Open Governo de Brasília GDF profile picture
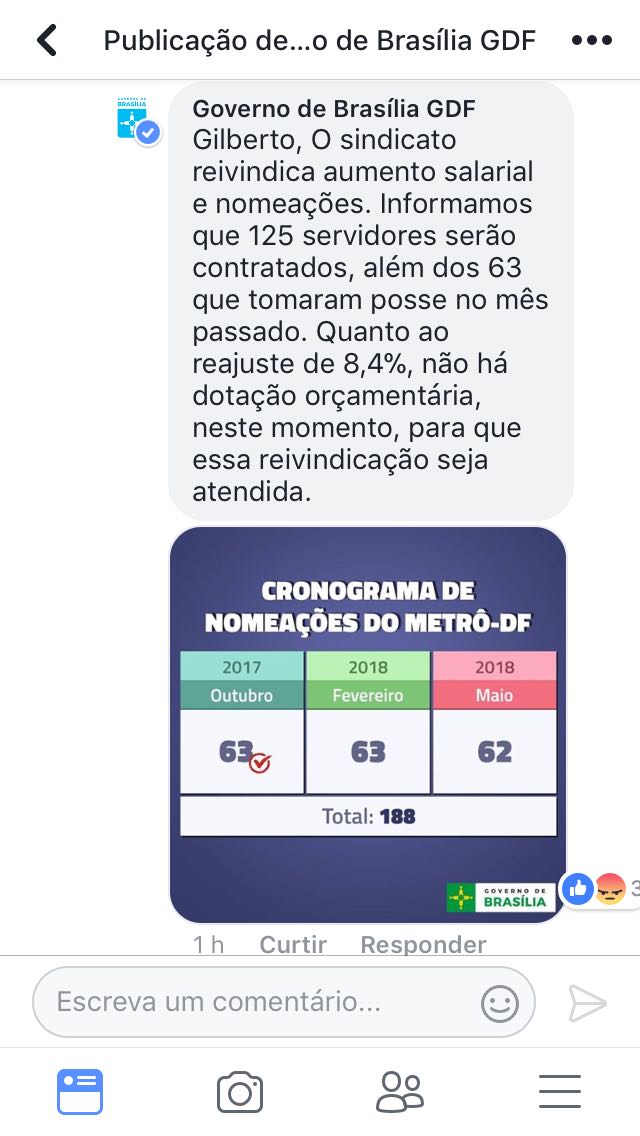The image size is (640, 1136). click(134, 120)
